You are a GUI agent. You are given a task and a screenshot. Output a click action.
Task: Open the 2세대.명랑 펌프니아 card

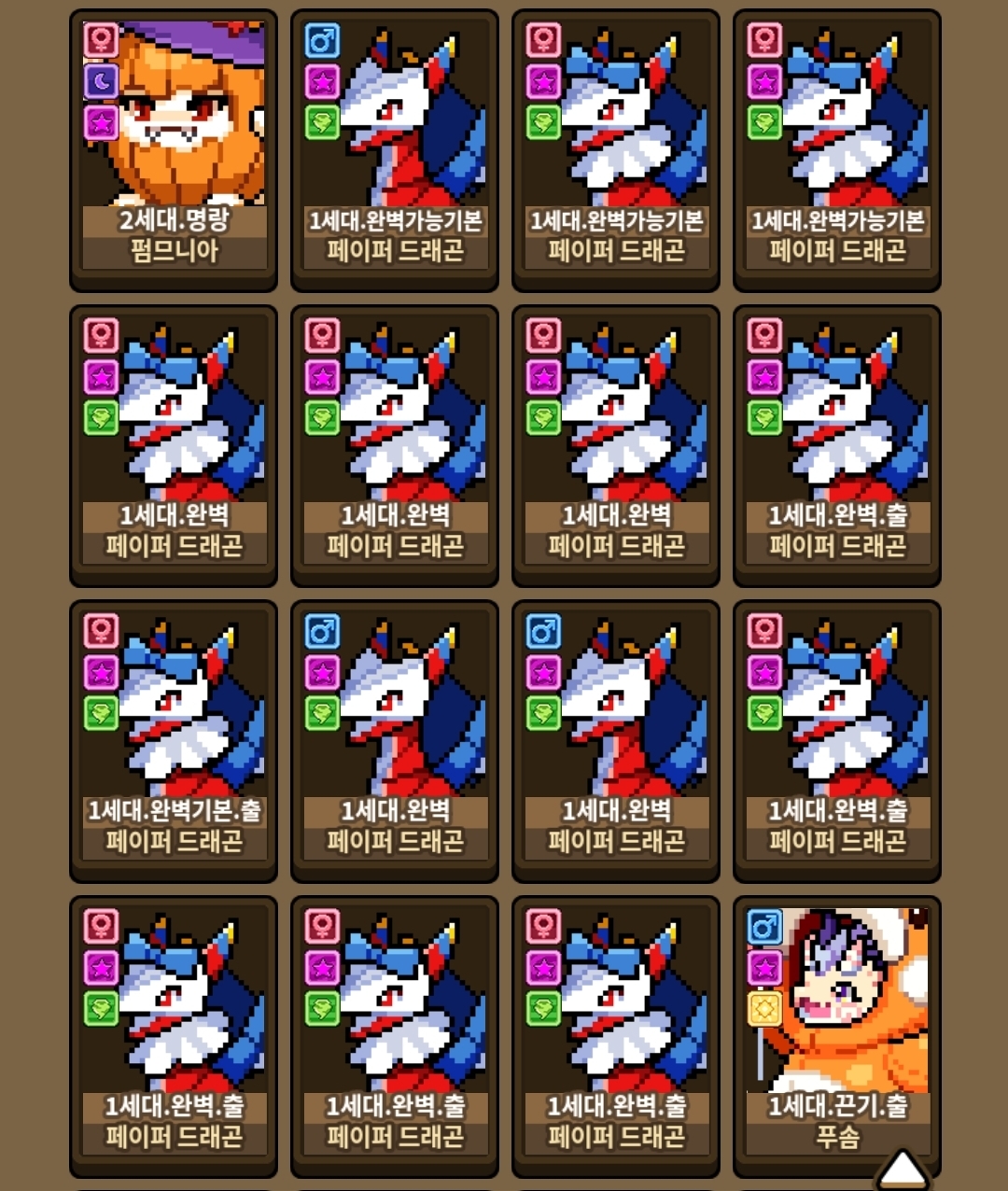point(174,149)
